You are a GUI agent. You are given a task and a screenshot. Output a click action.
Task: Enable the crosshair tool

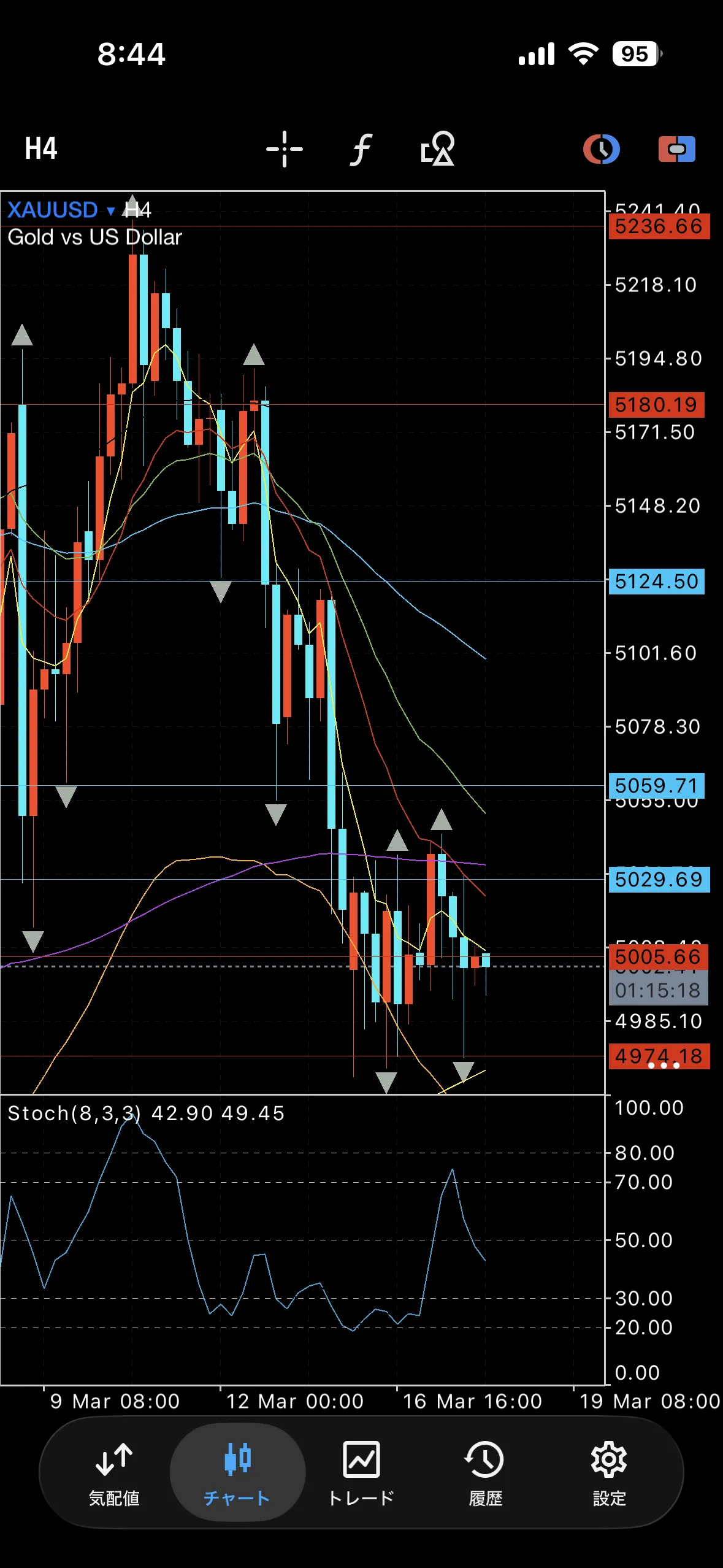tap(285, 148)
